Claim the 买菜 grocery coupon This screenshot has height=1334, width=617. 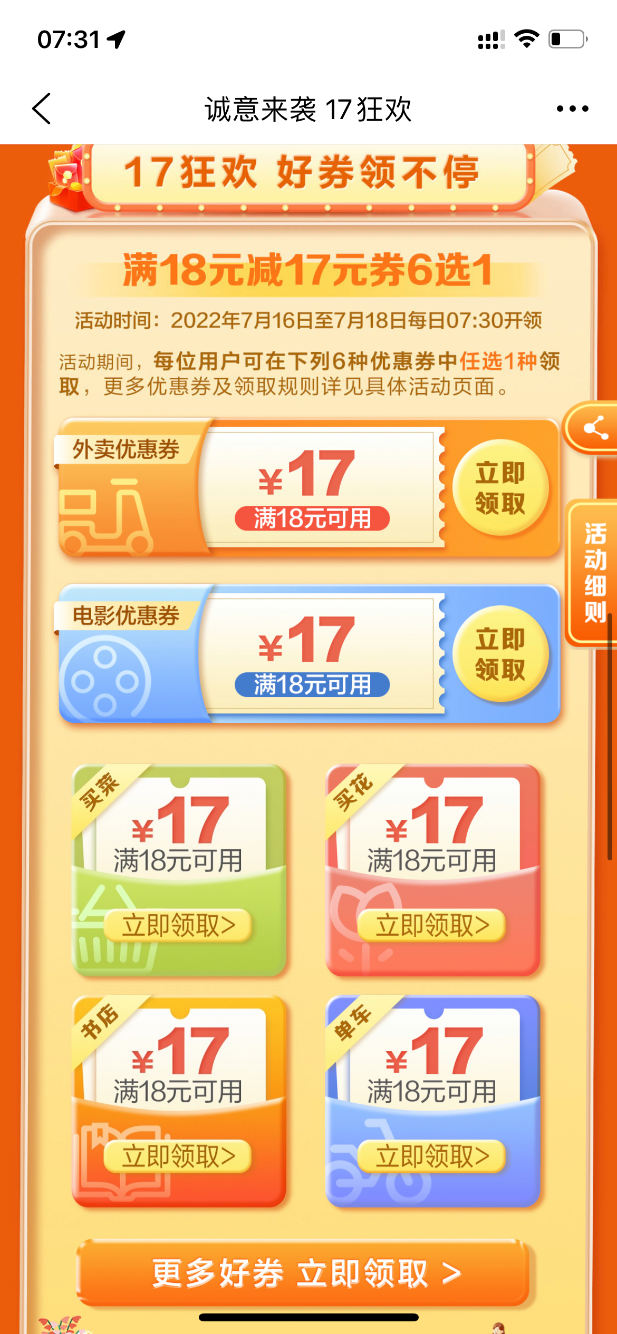(x=179, y=925)
